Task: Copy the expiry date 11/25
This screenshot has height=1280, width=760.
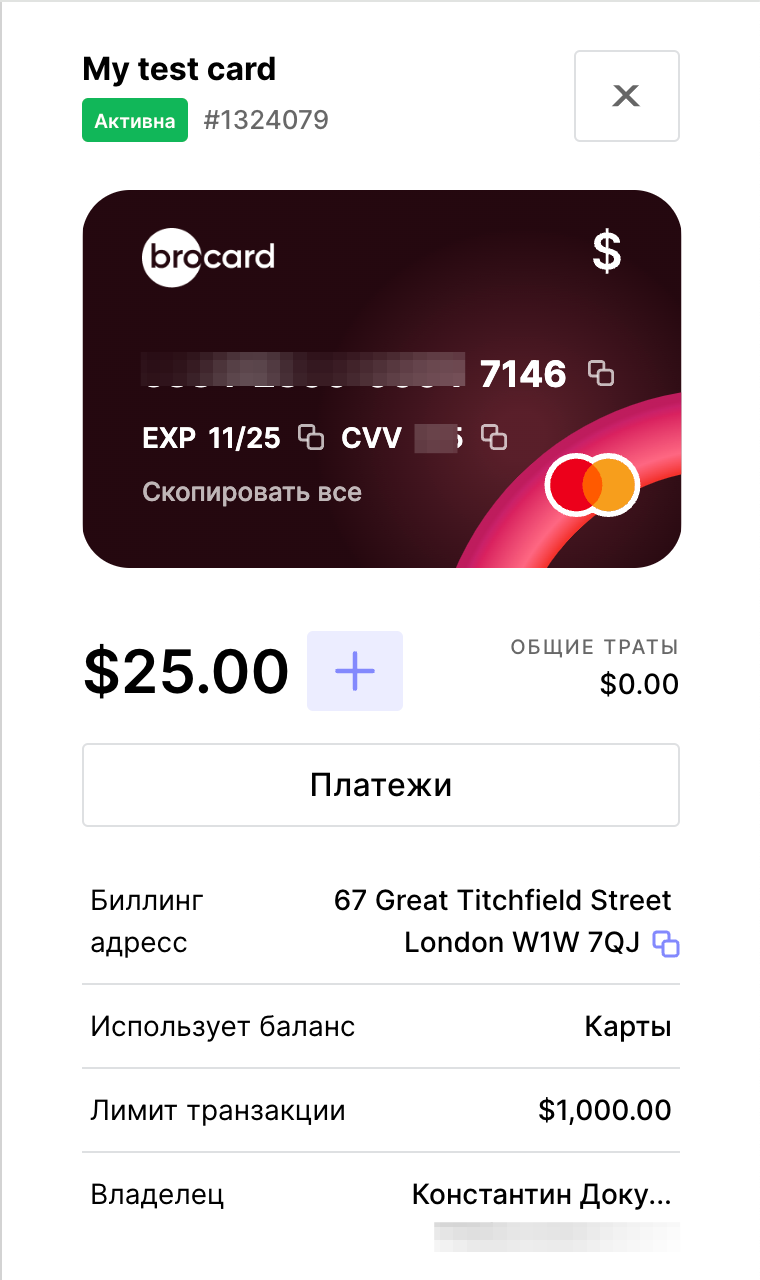Action: coord(312,437)
